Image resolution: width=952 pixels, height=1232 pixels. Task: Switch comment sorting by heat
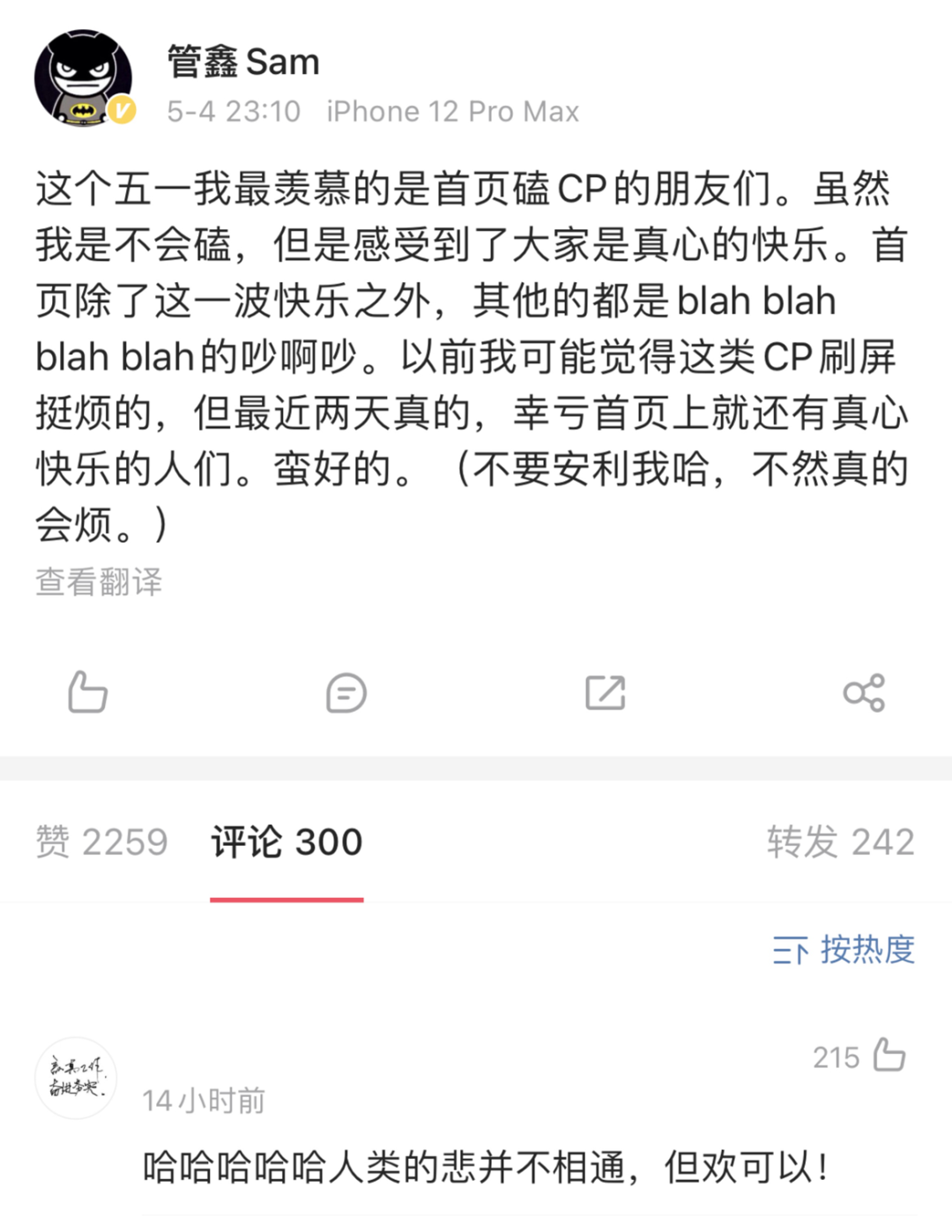(867, 952)
